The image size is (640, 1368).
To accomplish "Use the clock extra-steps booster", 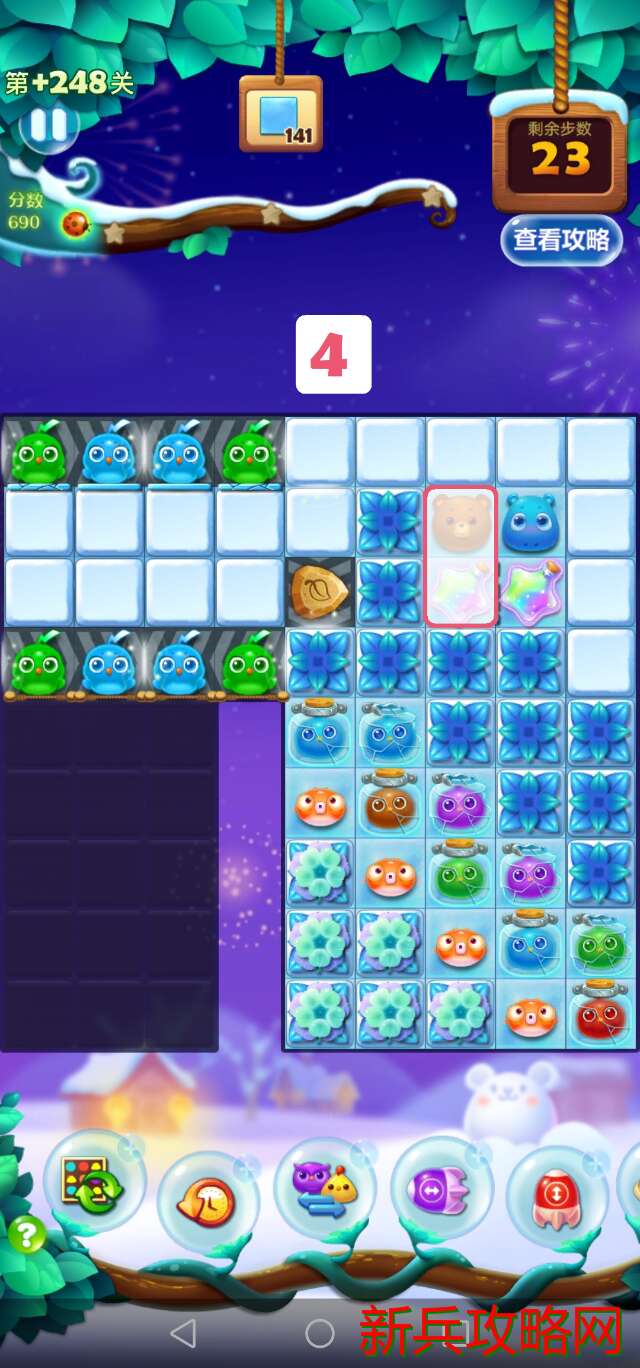I will (208, 1196).
